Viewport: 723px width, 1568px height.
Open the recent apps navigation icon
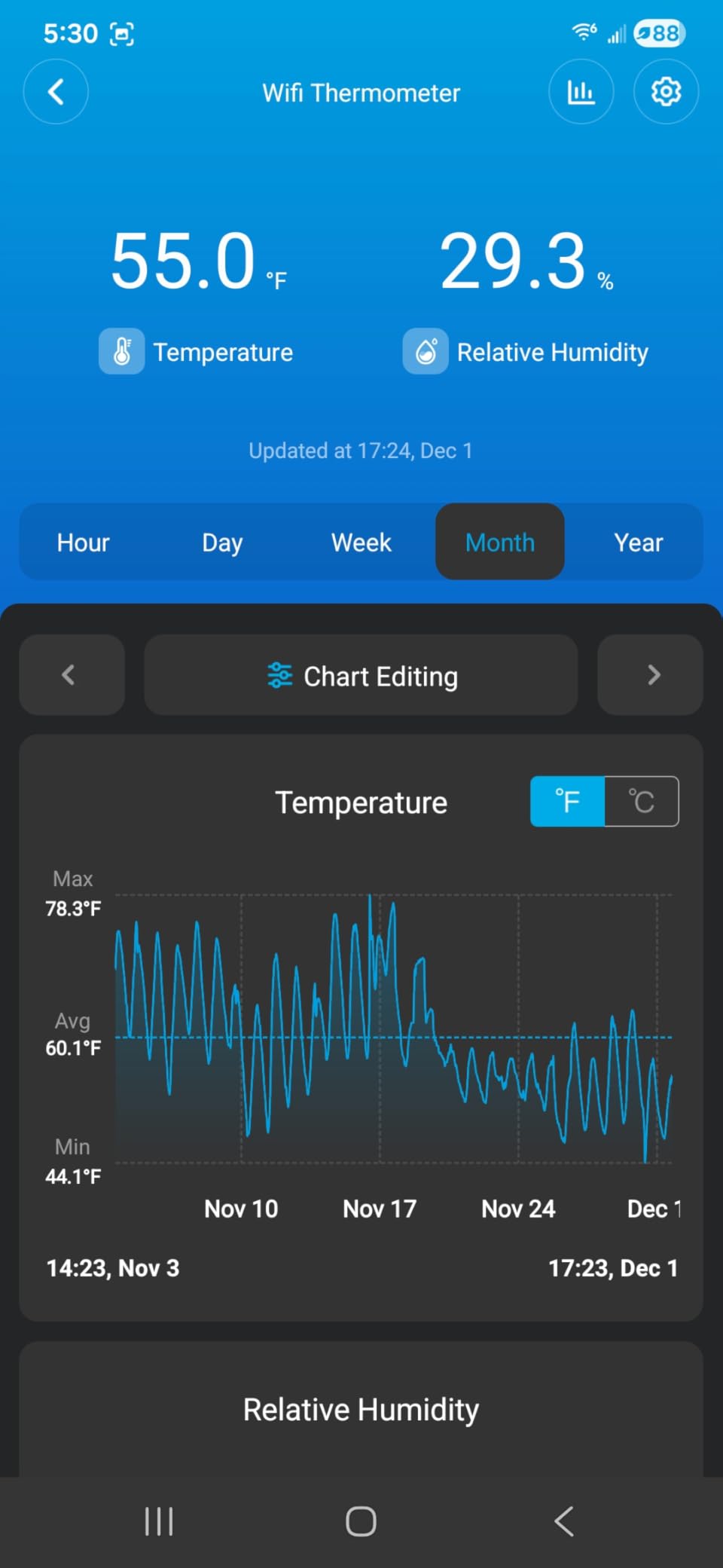pyautogui.click(x=159, y=1521)
